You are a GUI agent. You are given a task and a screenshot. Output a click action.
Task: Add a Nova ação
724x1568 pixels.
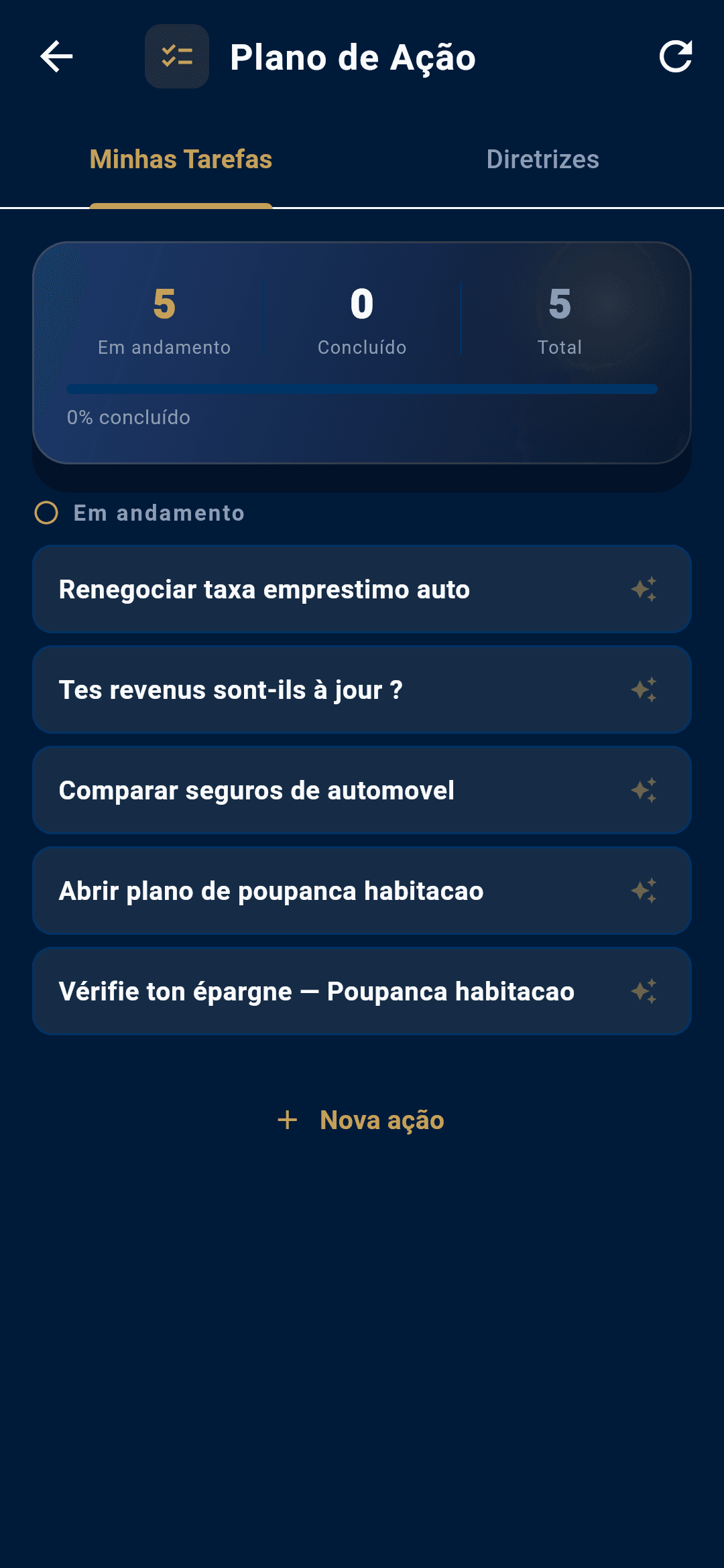tap(362, 1120)
